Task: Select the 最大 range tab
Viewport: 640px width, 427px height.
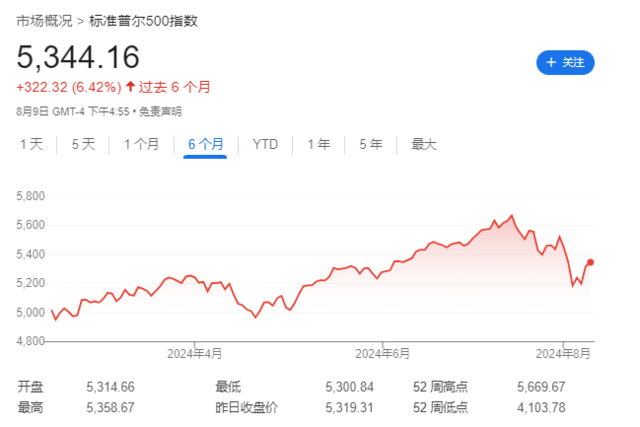Action: [424, 144]
